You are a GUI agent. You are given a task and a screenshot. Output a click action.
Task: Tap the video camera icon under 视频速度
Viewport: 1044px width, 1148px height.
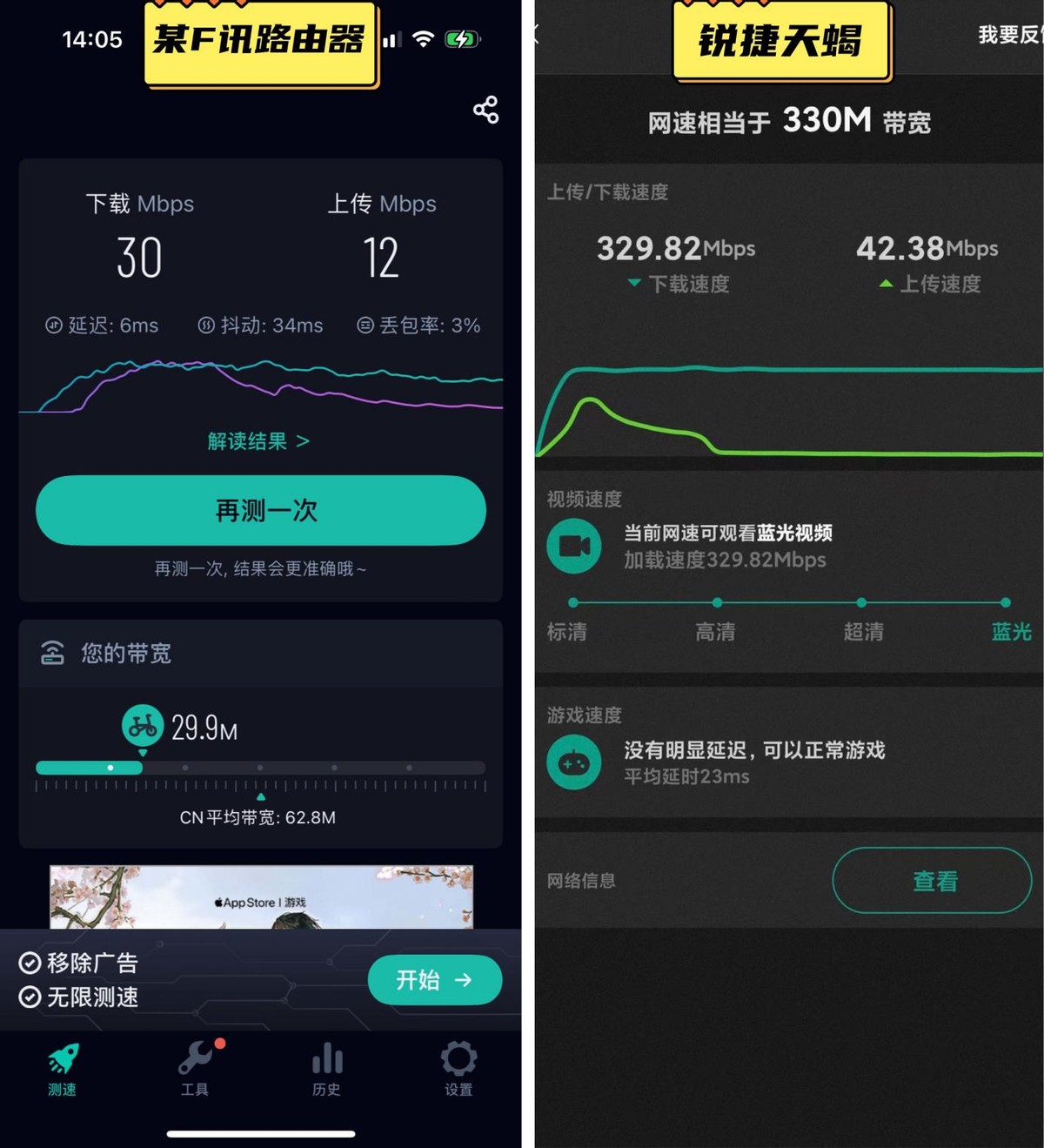click(573, 547)
